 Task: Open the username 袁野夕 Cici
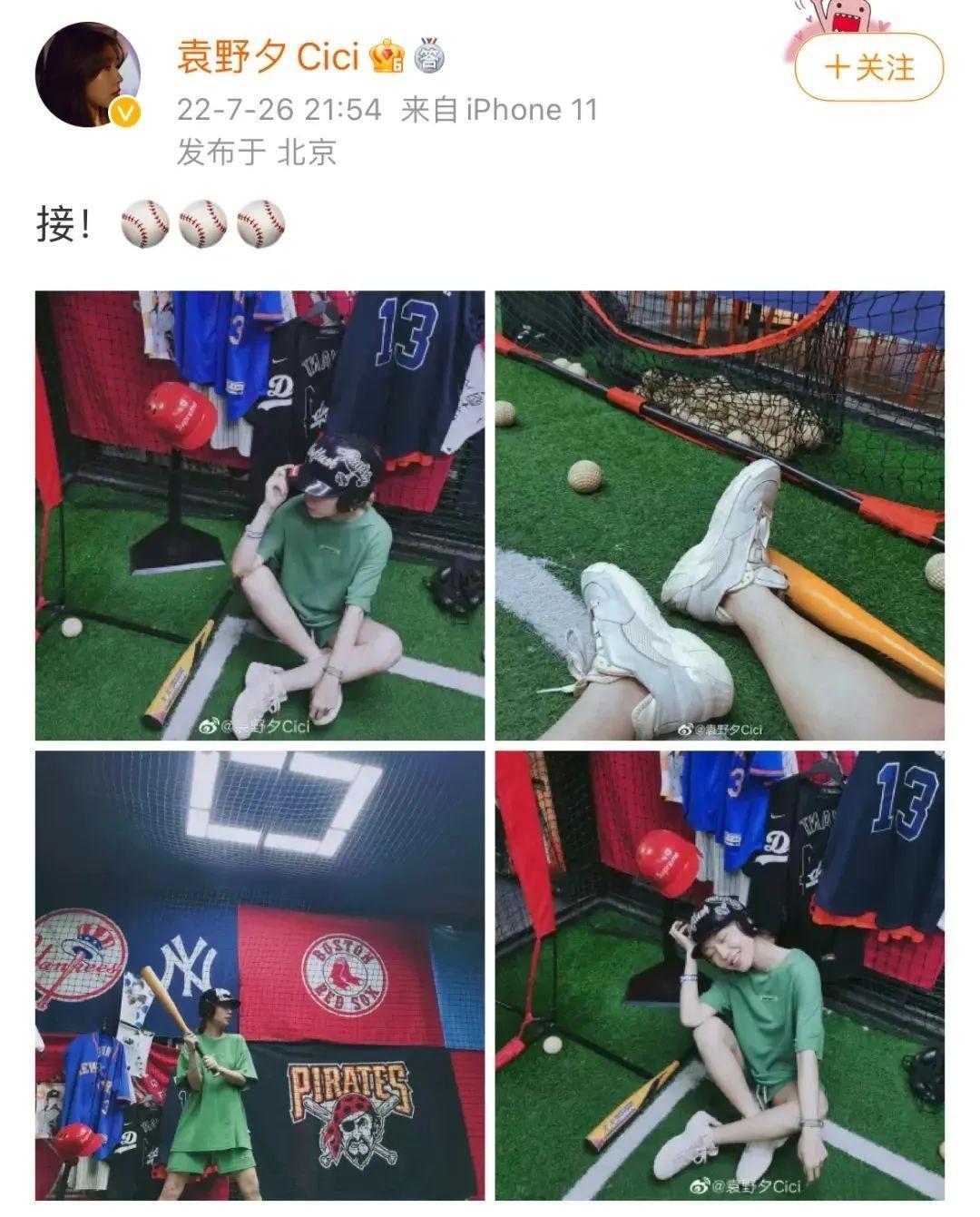coord(269,58)
